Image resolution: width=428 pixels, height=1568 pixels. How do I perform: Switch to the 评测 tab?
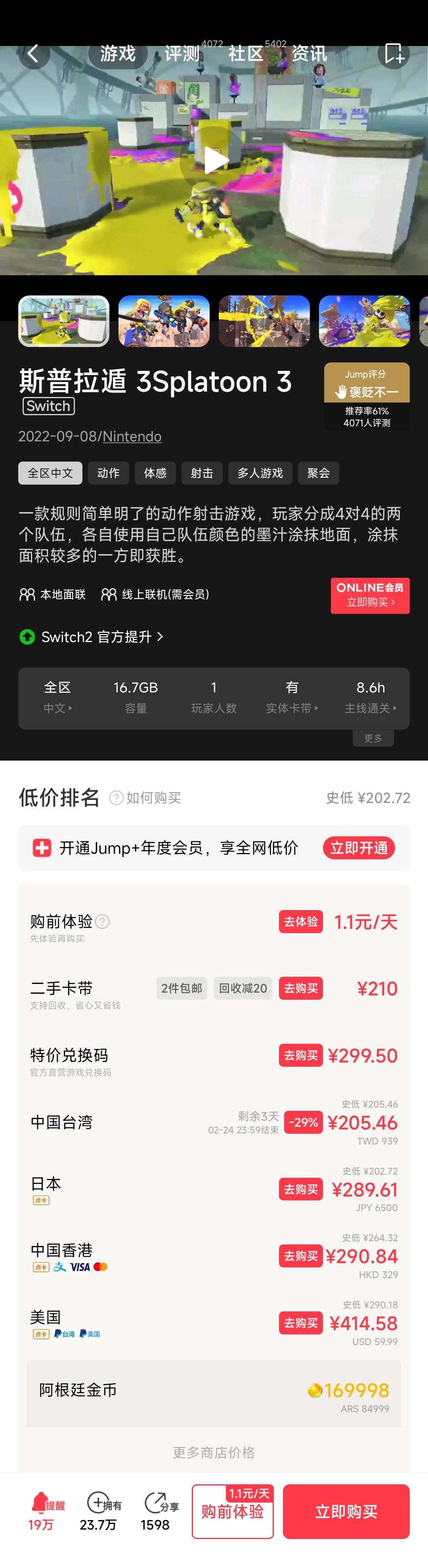tap(182, 54)
